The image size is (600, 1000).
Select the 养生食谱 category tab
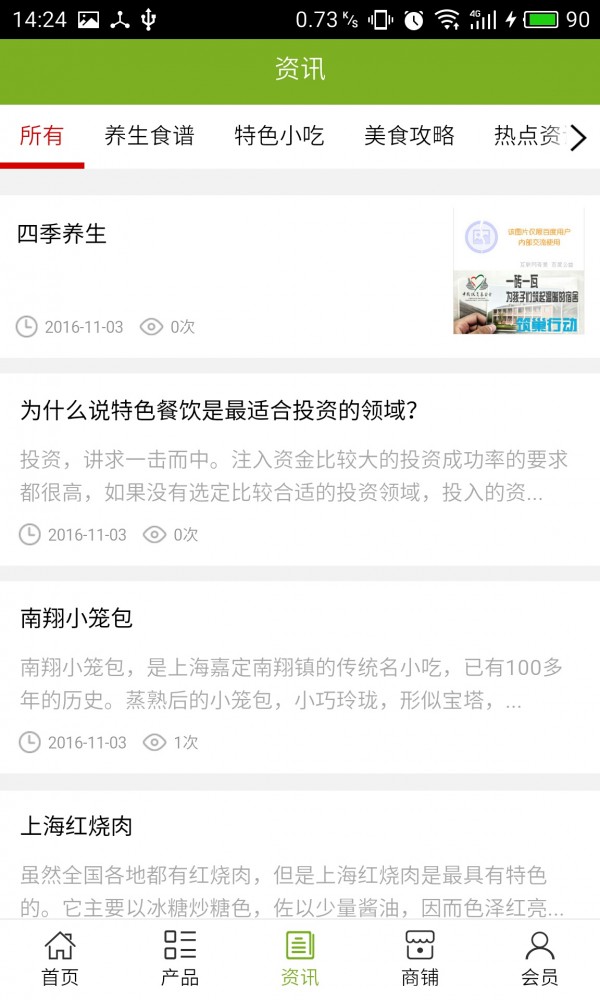(149, 137)
